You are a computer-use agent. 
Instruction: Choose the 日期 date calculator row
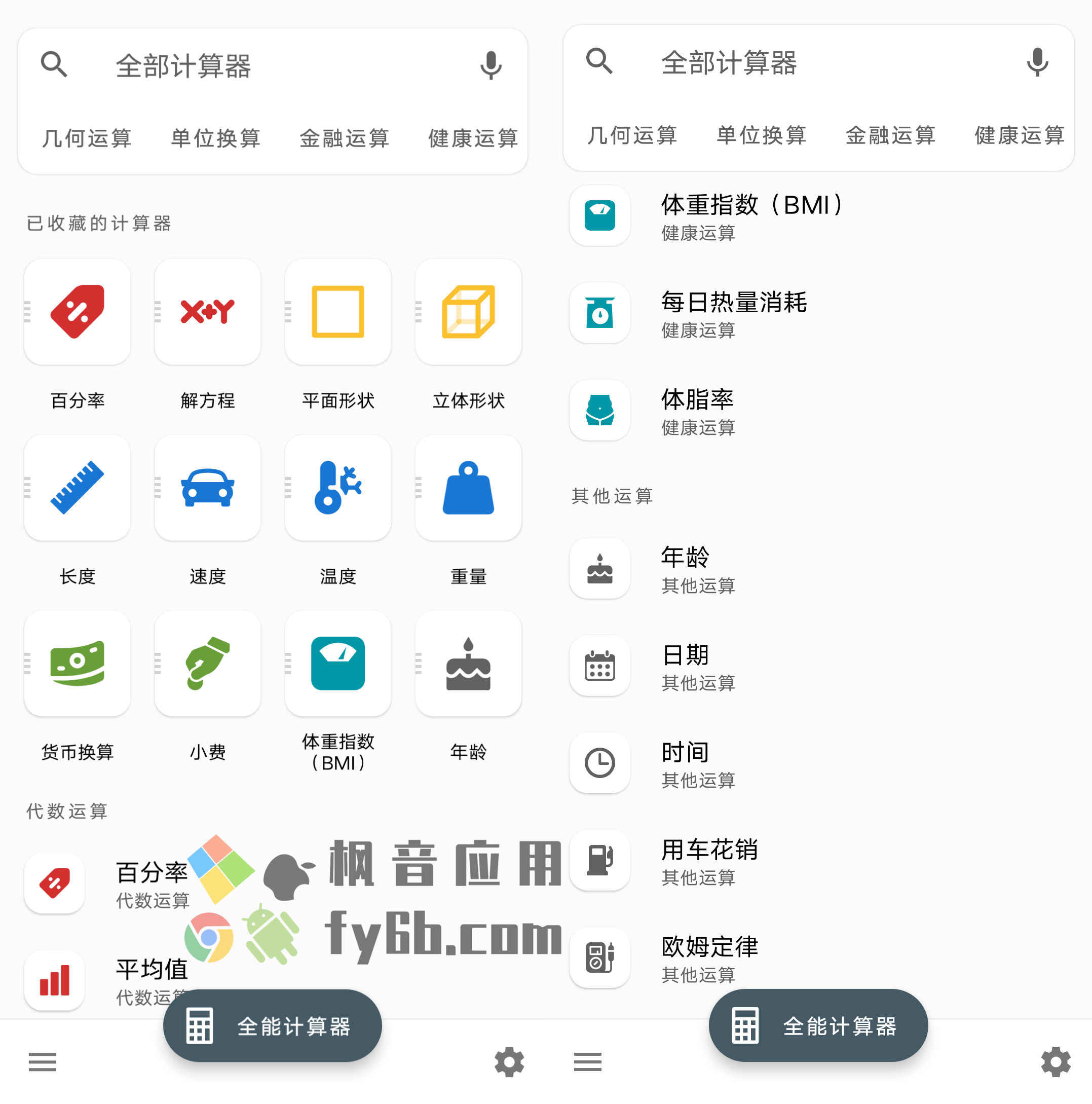click(x=686, y=666)
